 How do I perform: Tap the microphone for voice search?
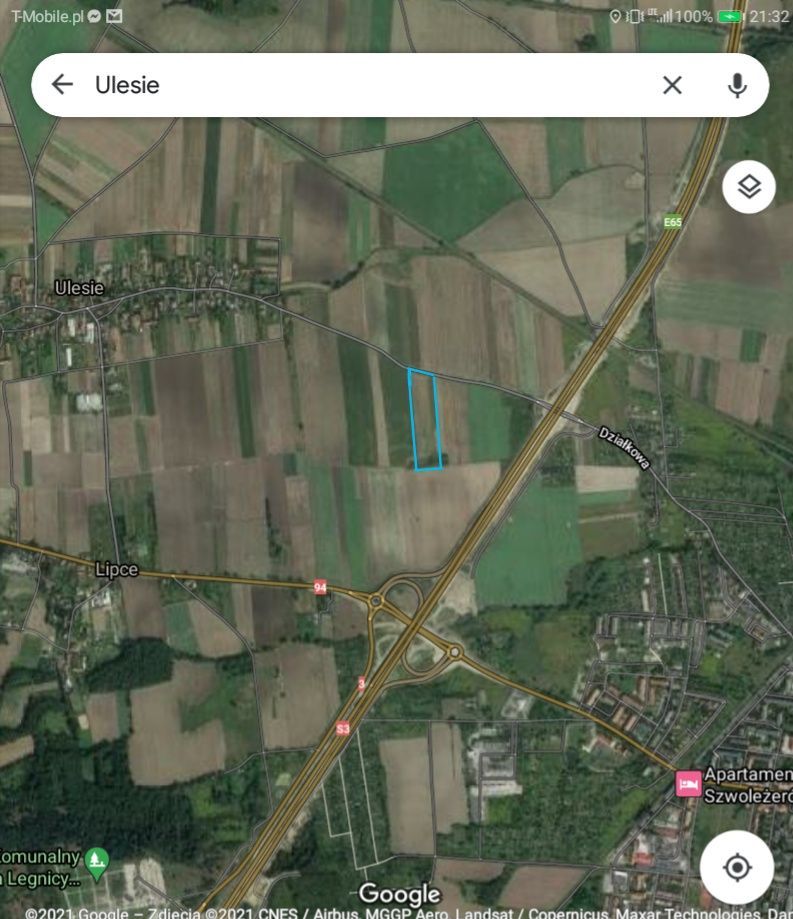[x=738, y=85]
